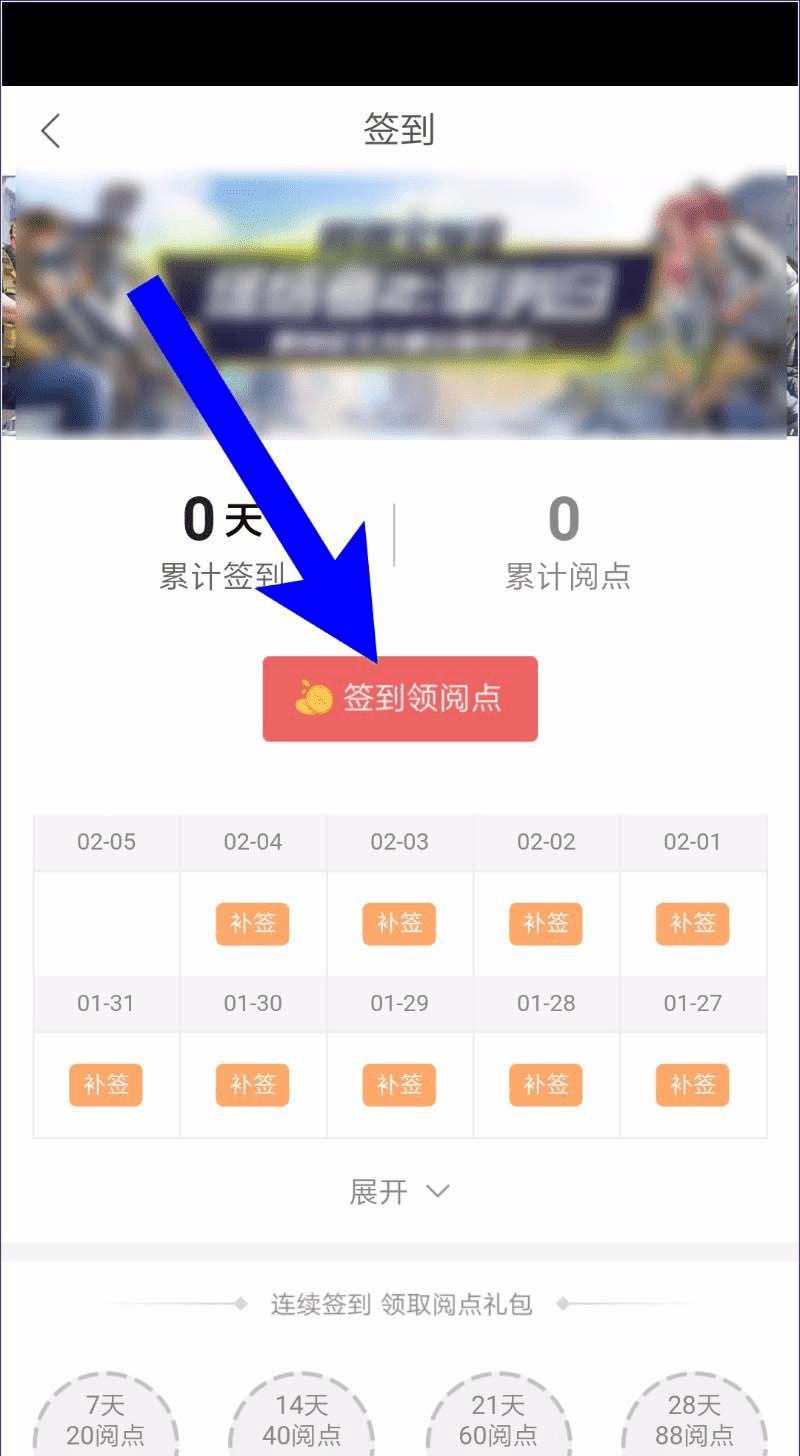
Task: Make up the sign-in for 02-03
Action: click(x=399, y=923)
